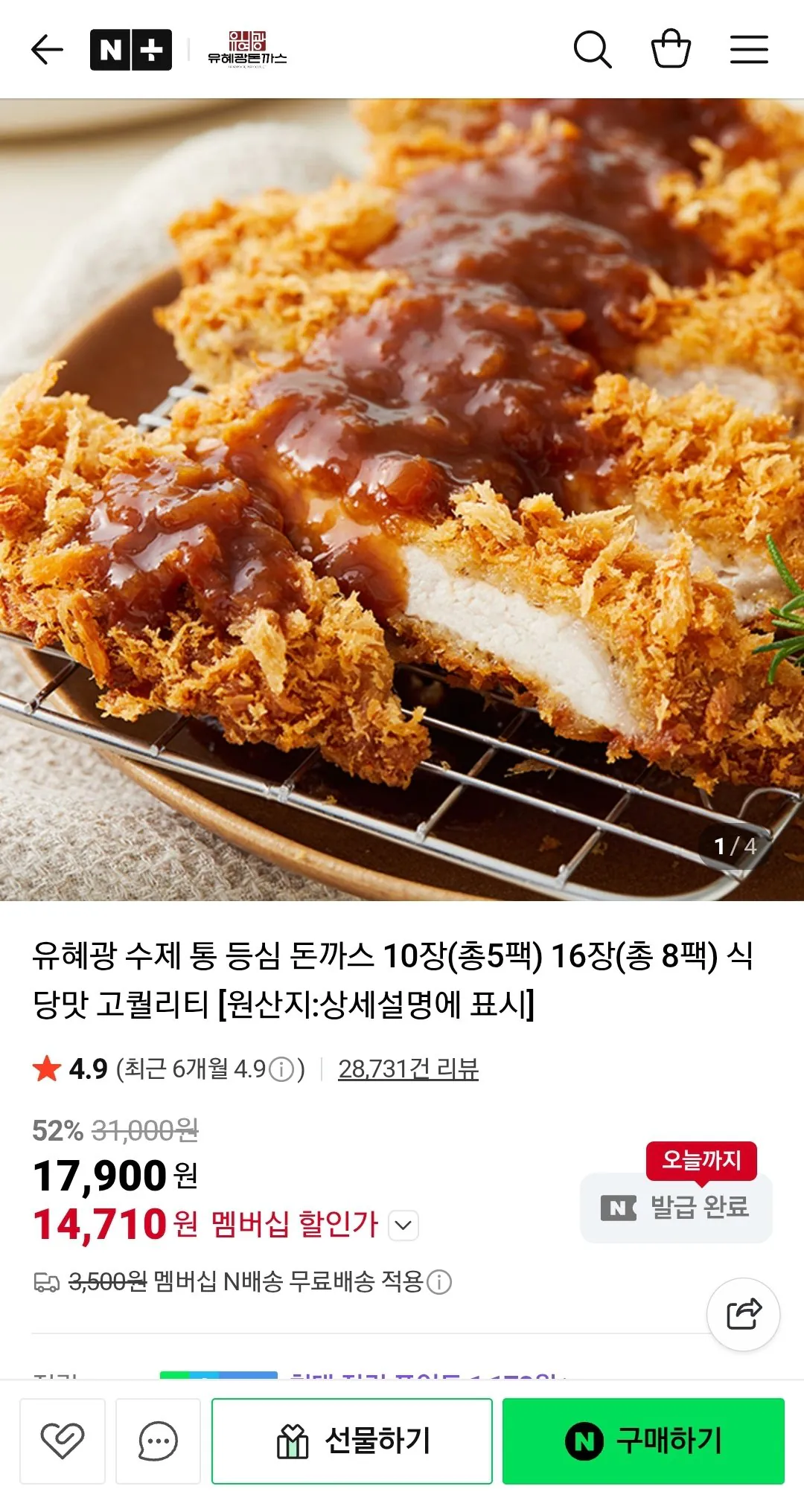Open the shopping bag icon
The height and width of the screenshot is (1512, 804).
tap(672, 49)
